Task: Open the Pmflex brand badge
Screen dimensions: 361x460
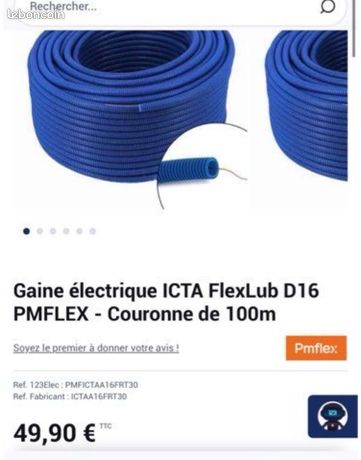Action: (316, 348)
